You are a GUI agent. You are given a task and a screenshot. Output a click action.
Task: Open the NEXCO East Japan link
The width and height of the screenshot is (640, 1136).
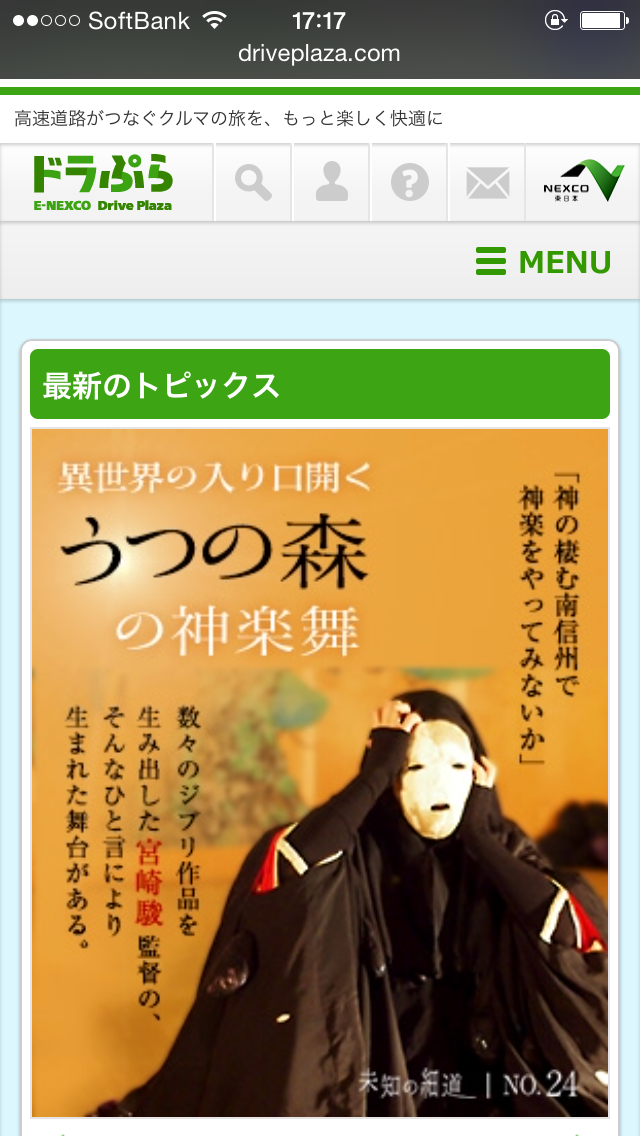[x=583, y=183]
